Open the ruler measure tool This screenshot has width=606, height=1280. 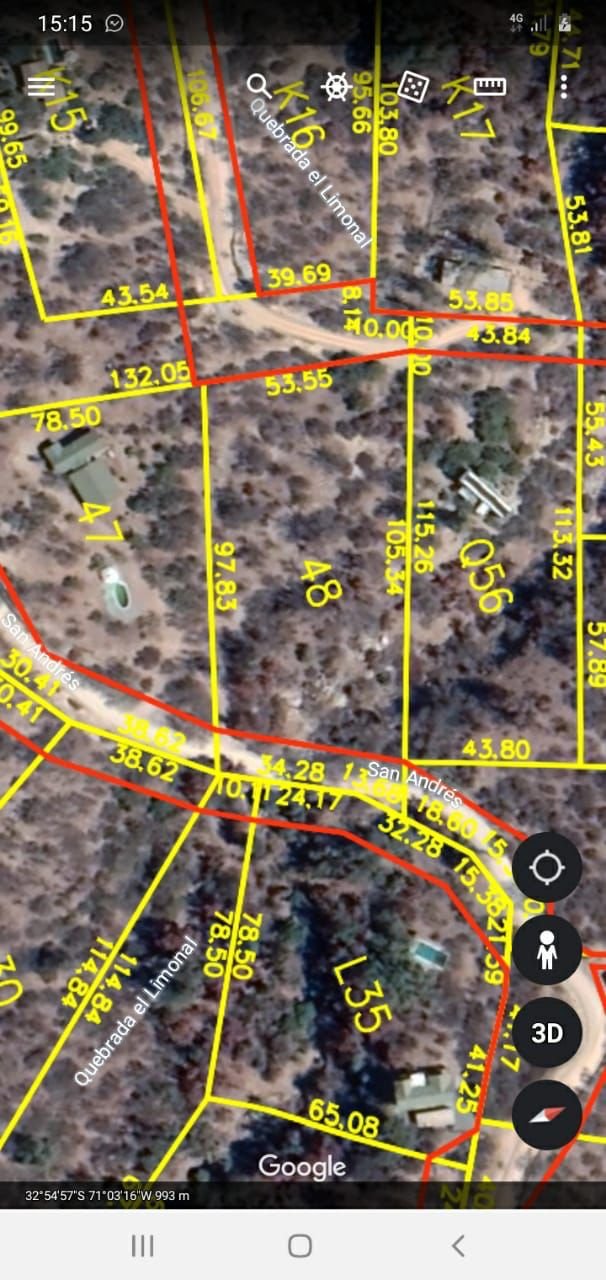coord(489,86)
